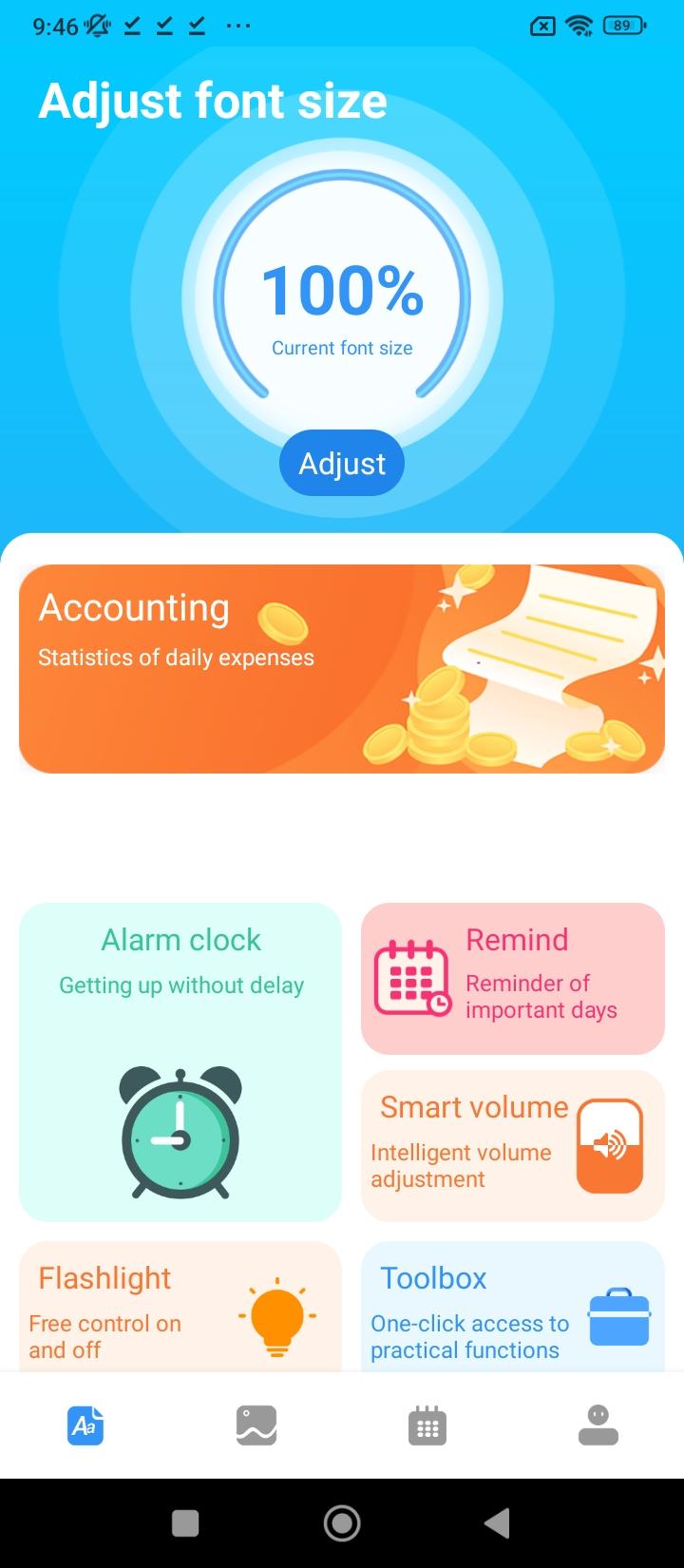The height and width of the screenshot is (1568, 684).
Task: Switch to the calendar tab
Action: [427, 1425]
